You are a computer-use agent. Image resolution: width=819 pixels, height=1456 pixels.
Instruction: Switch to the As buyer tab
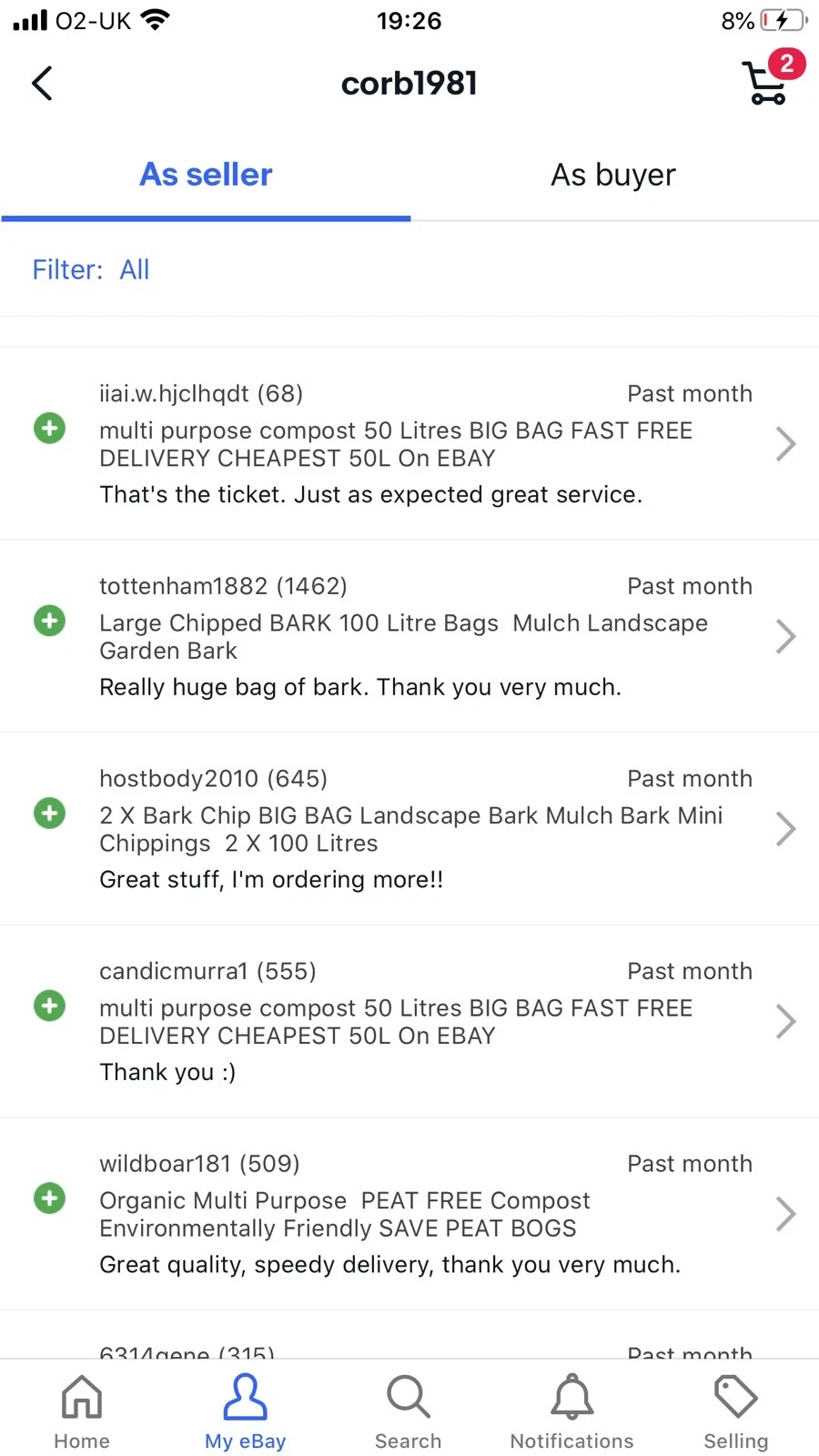[x=613, y=175]
